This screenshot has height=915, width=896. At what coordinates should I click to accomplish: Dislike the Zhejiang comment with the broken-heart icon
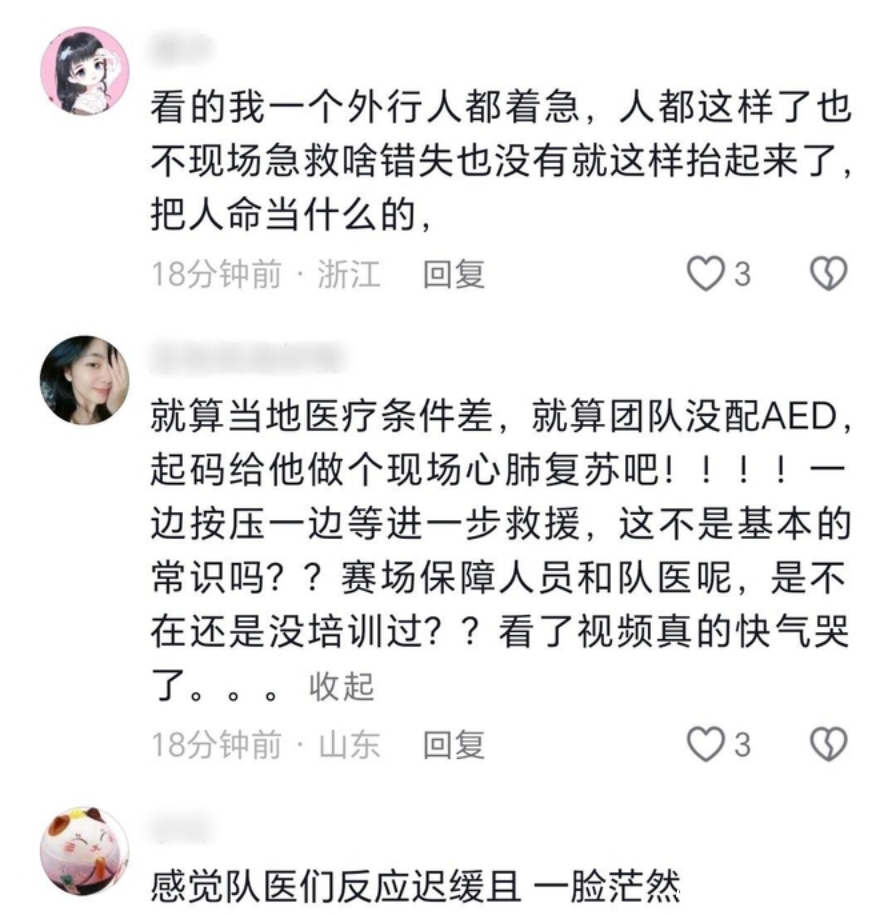click(x=828, y=274)
